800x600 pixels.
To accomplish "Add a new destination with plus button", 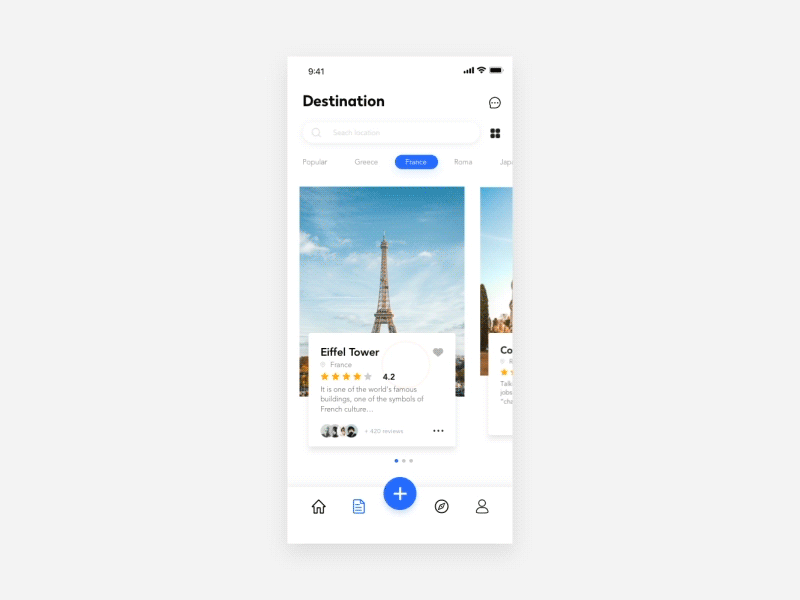I will pyautogui.click(x=400, y=493).
